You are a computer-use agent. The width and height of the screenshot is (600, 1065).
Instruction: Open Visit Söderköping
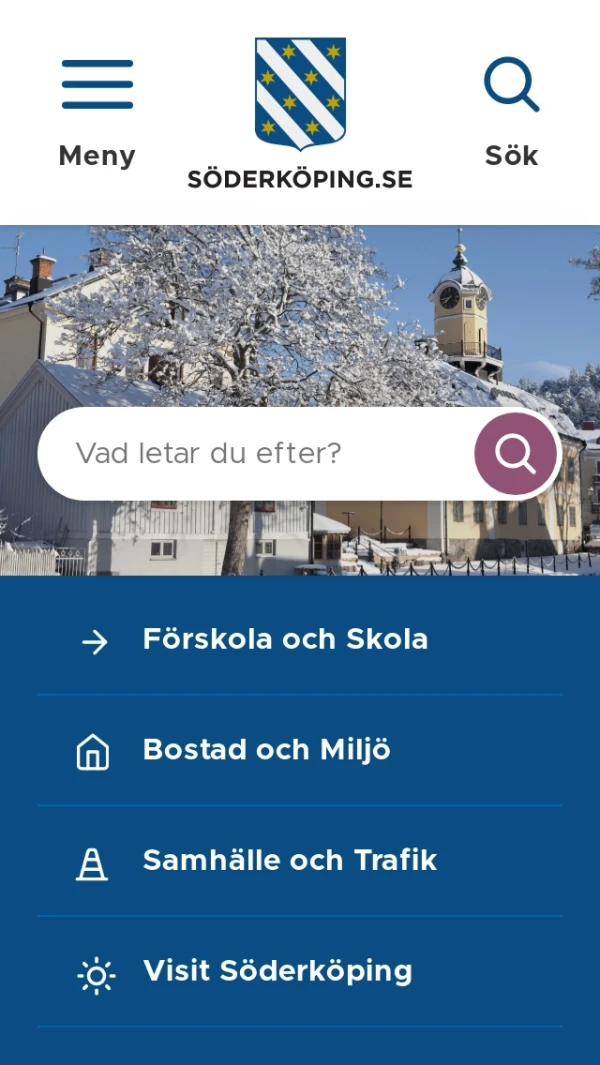[x=277, y=972]
